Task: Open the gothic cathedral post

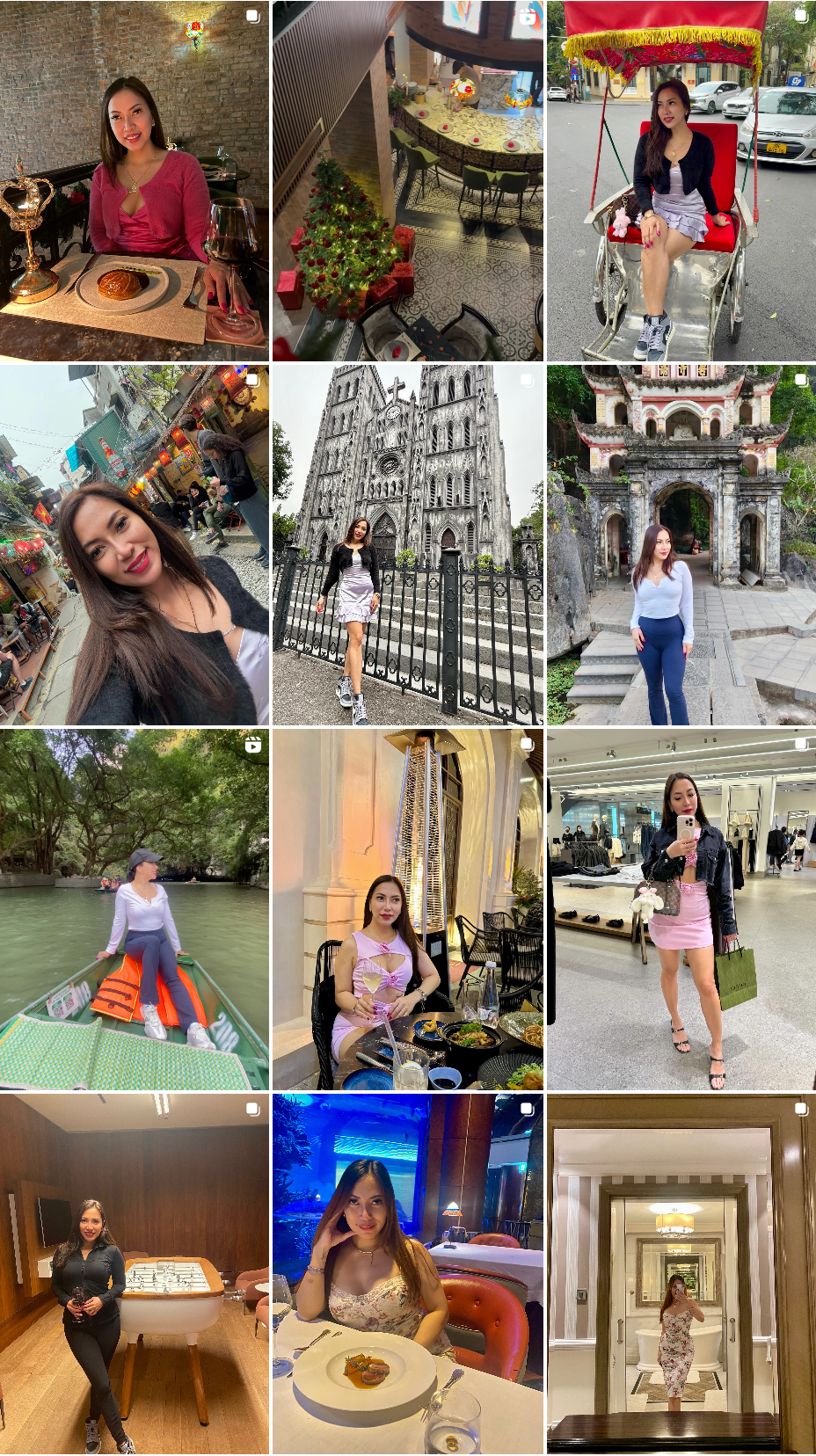Action: pyautogui.click(x=407, y=545)
